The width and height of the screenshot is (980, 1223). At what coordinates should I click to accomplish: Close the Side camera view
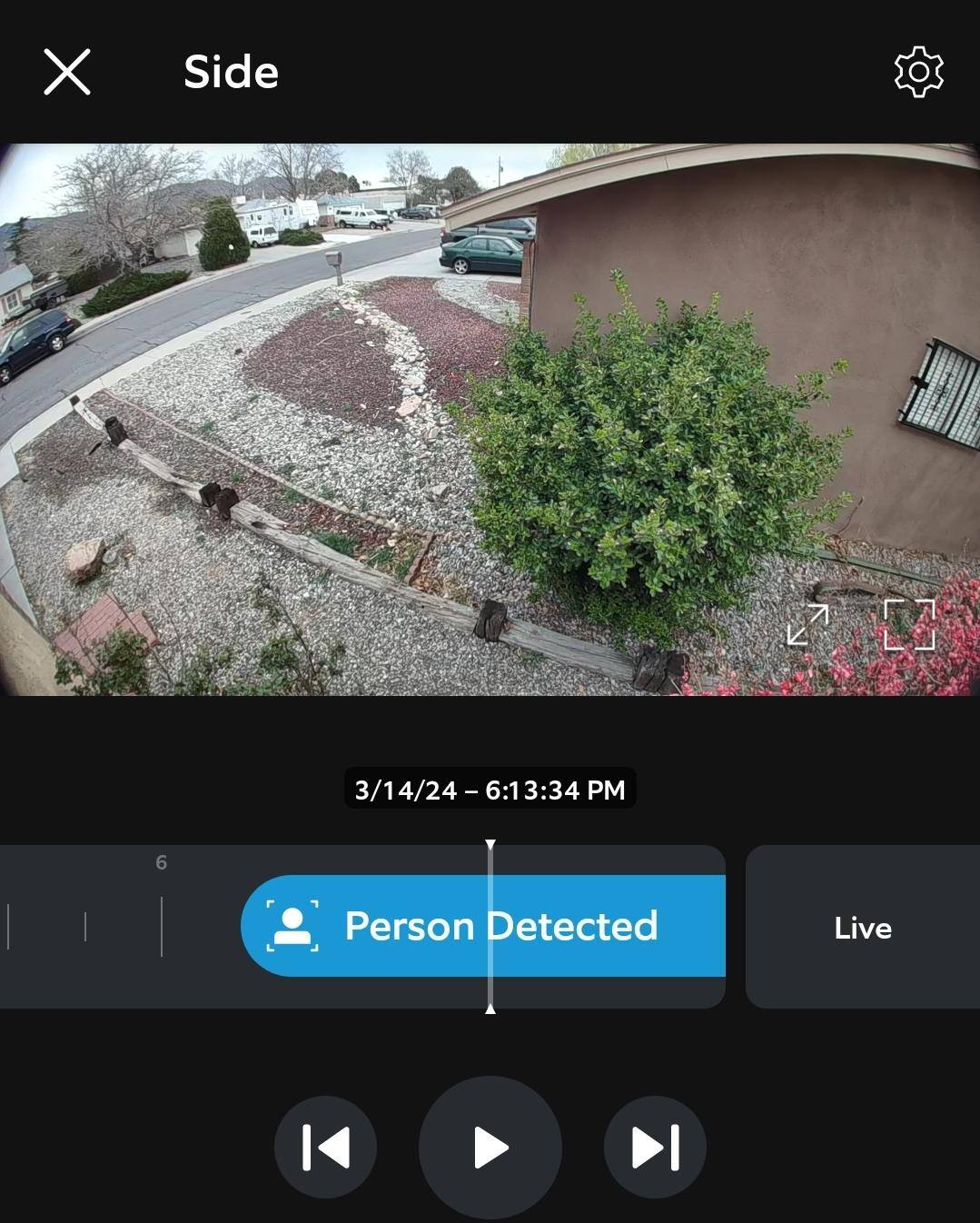click(67, 72)
